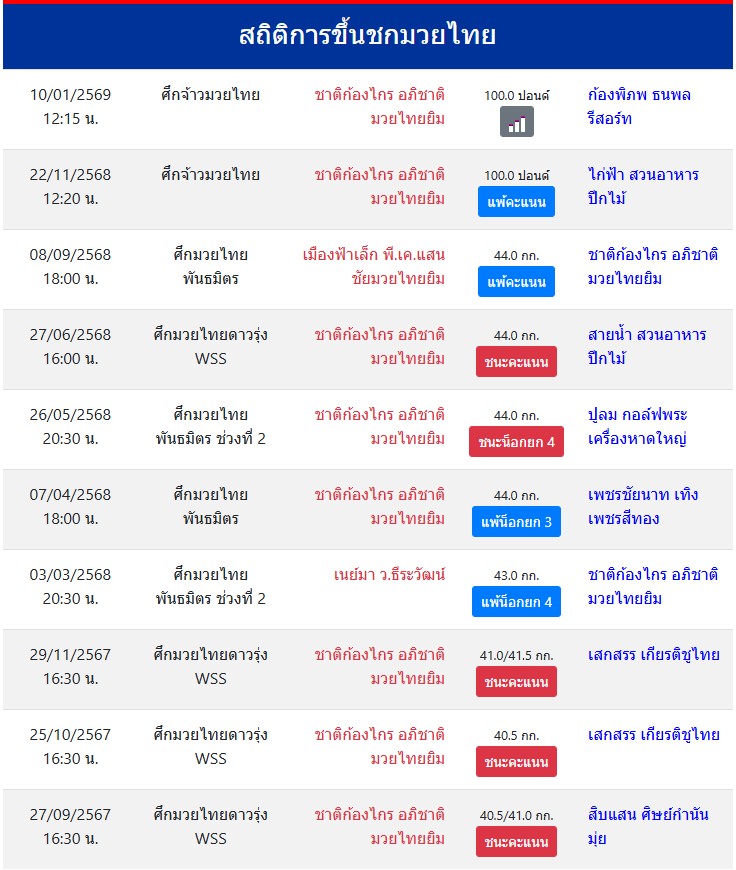Open เสกสรร เกียรติชูไทย in the 29/11/2567 row

click(654, 655)
